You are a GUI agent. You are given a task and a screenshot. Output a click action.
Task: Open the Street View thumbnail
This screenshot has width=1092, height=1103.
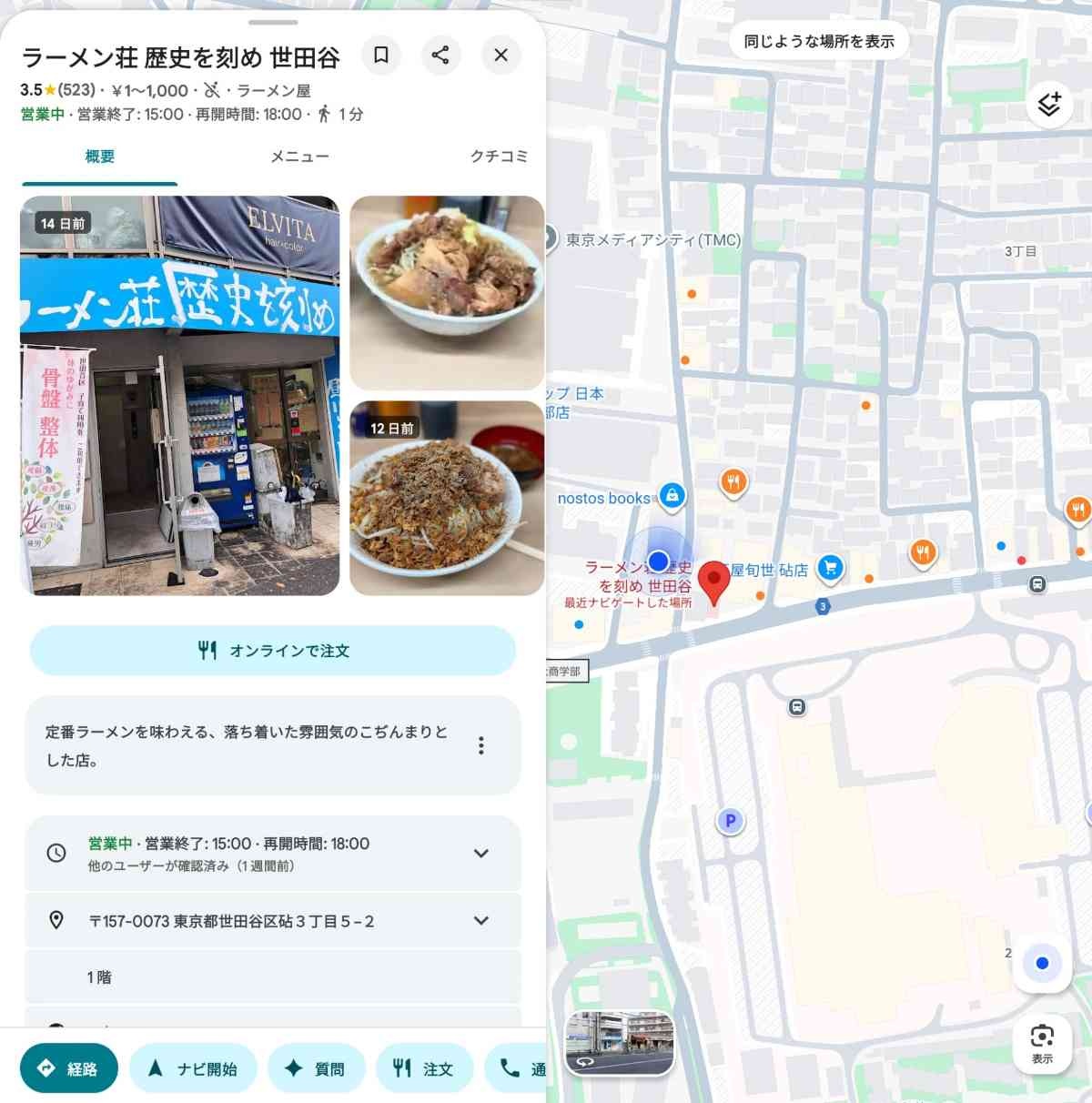pyautogui.click(x=620, y=1043)
